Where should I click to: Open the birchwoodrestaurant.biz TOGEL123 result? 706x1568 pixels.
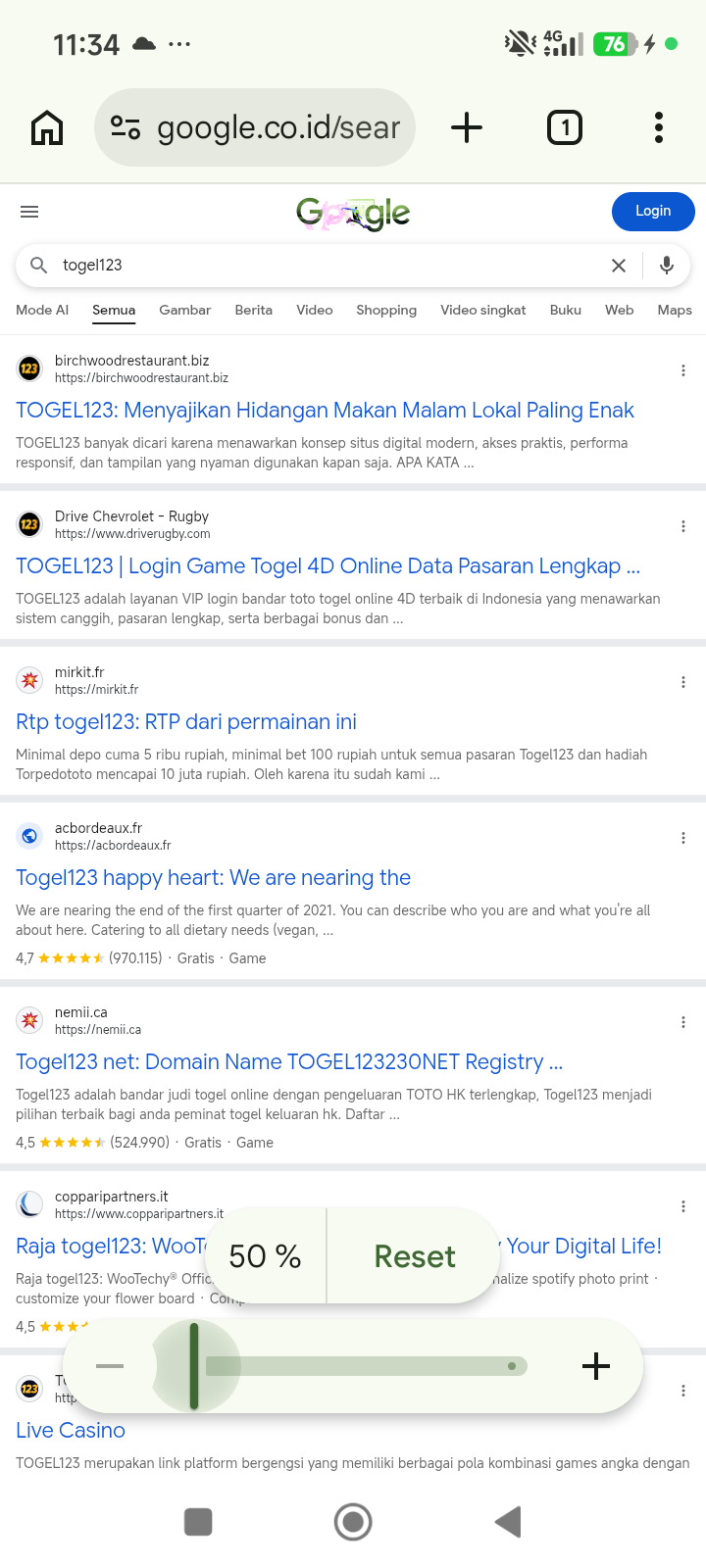click(325, 411)
